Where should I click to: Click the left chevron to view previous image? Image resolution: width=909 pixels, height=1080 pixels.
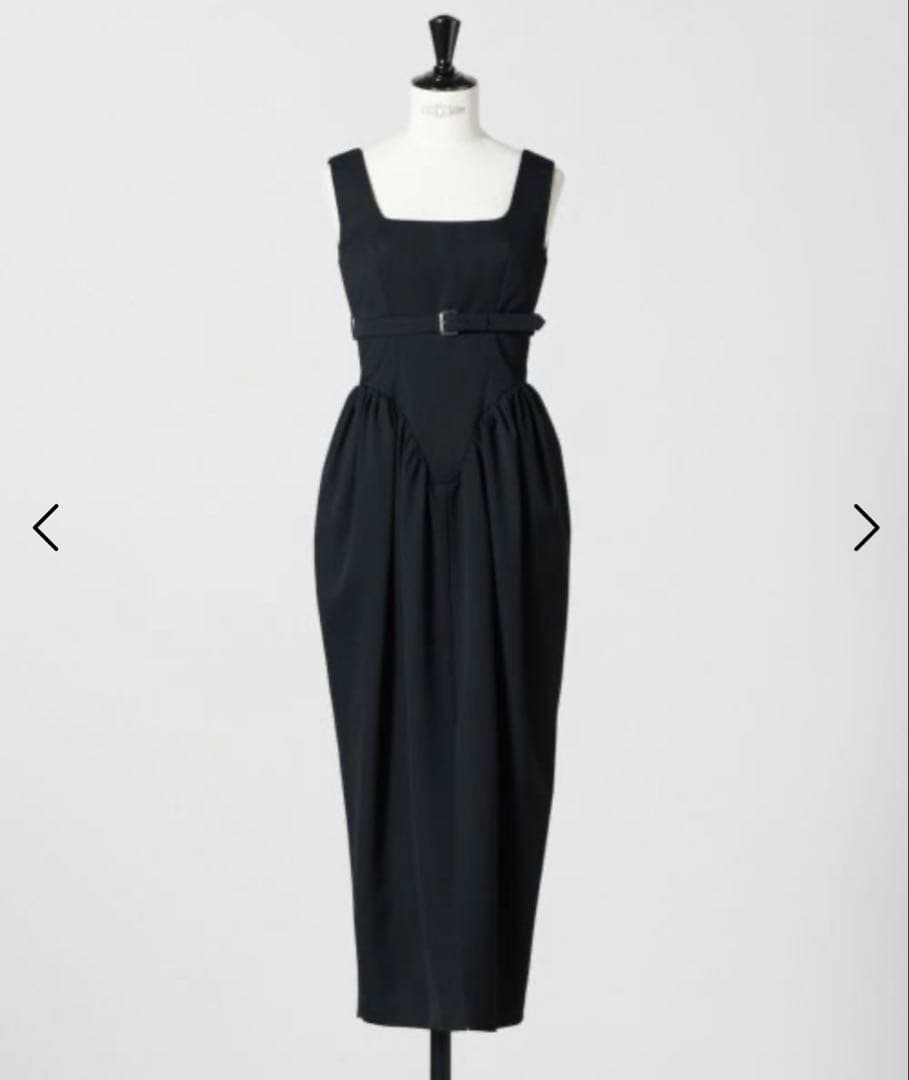point(47,527)
